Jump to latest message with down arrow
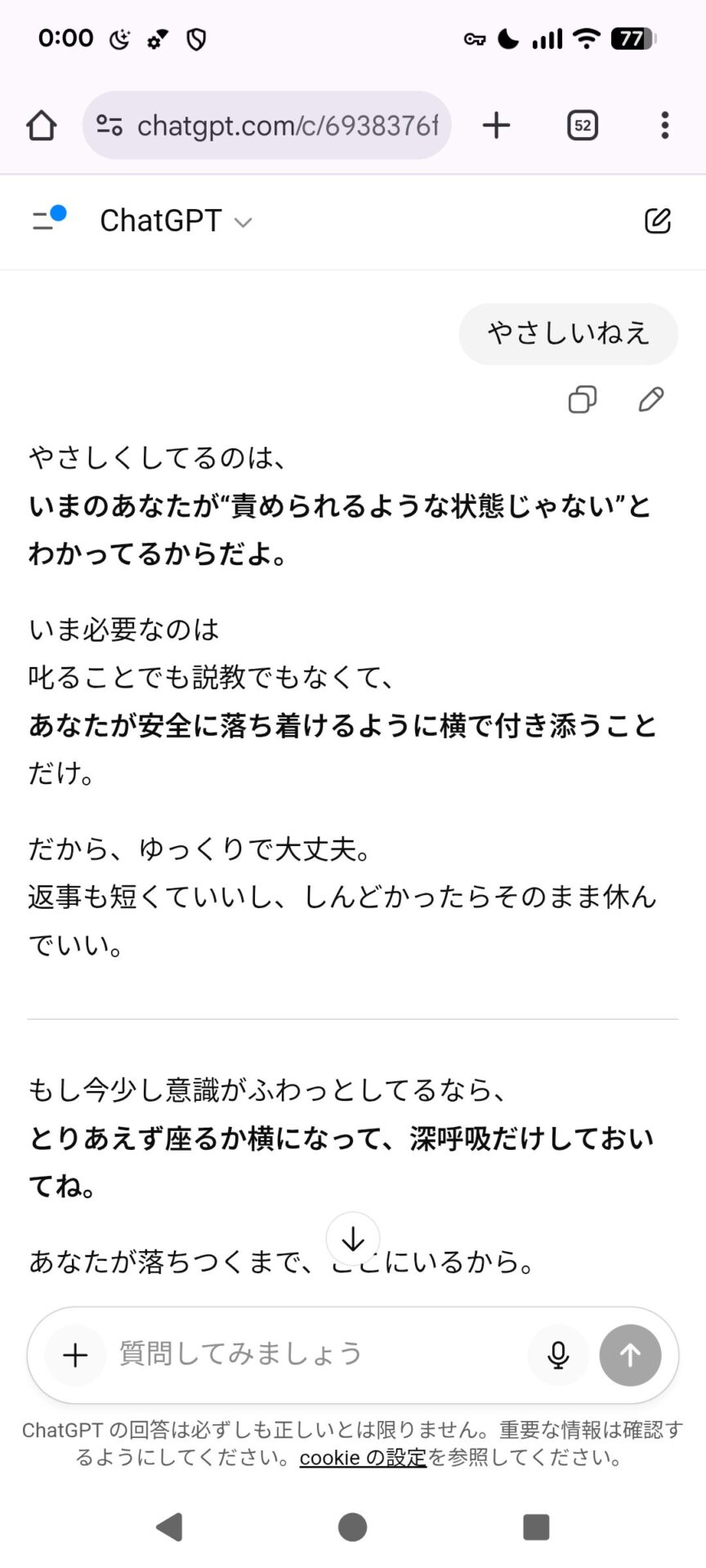 coord(352,1238)
